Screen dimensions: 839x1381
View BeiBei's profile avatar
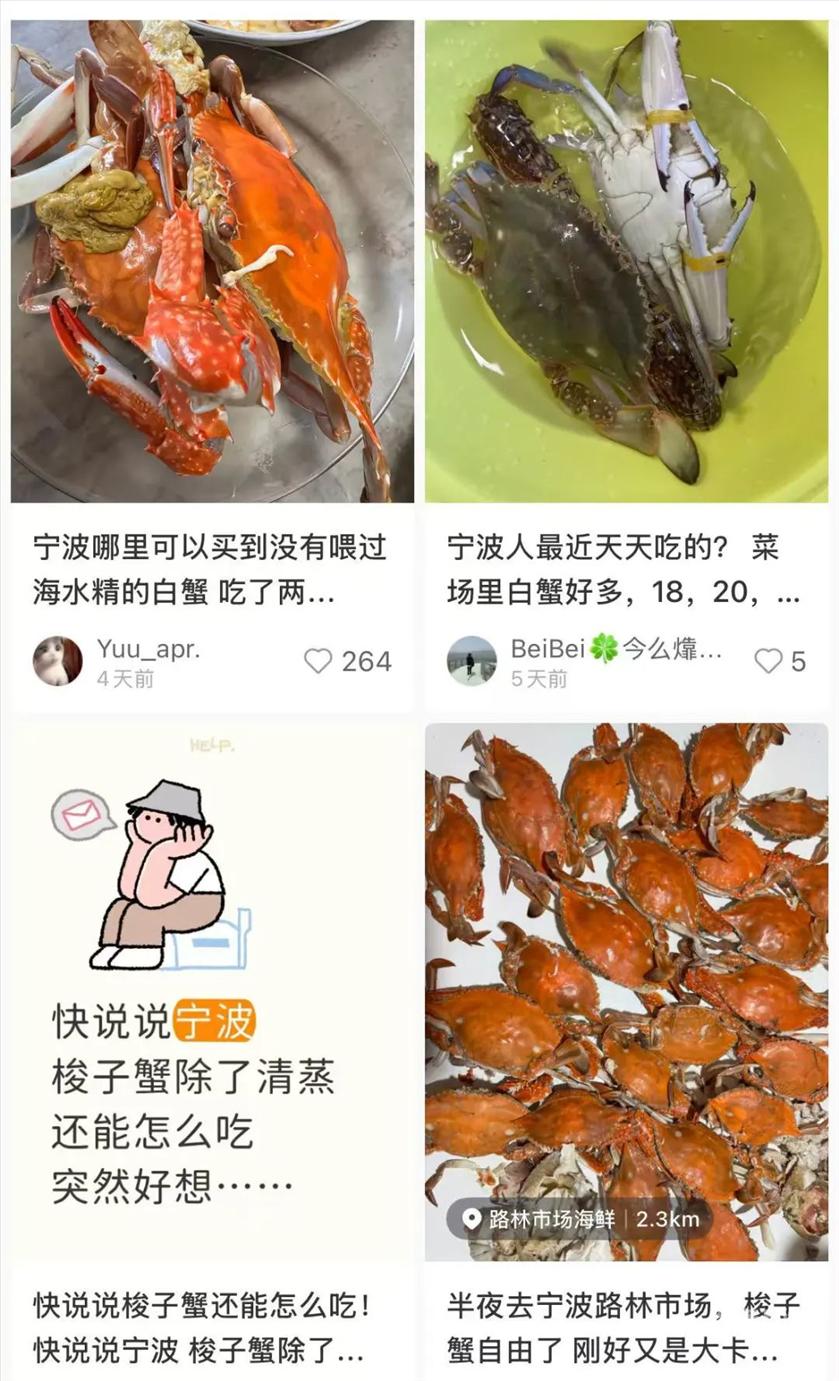click(472, 661)
